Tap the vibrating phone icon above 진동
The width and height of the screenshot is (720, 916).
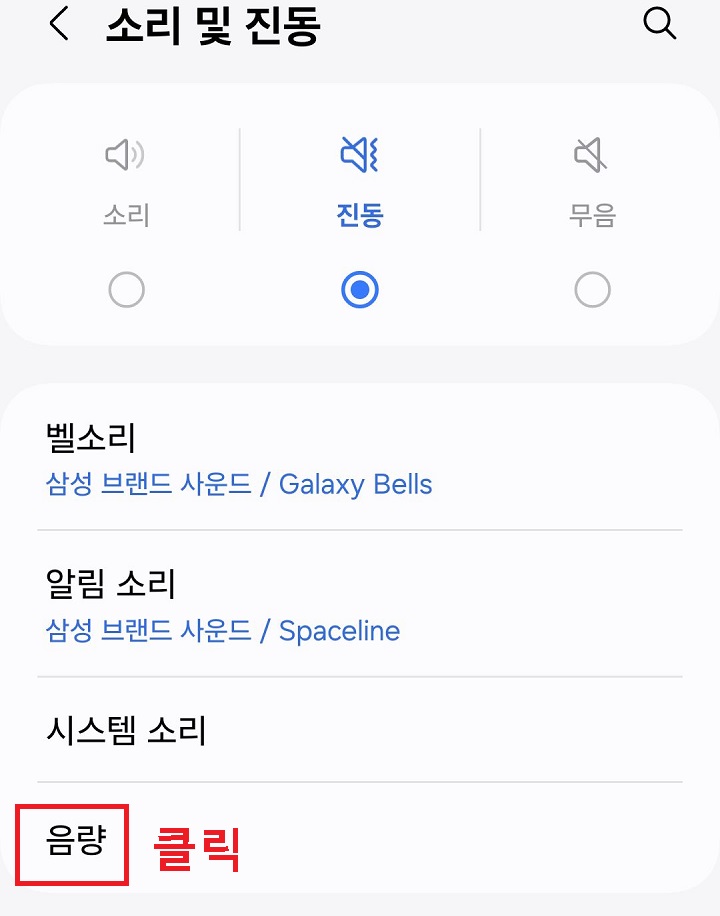click(x=360, y=155)
